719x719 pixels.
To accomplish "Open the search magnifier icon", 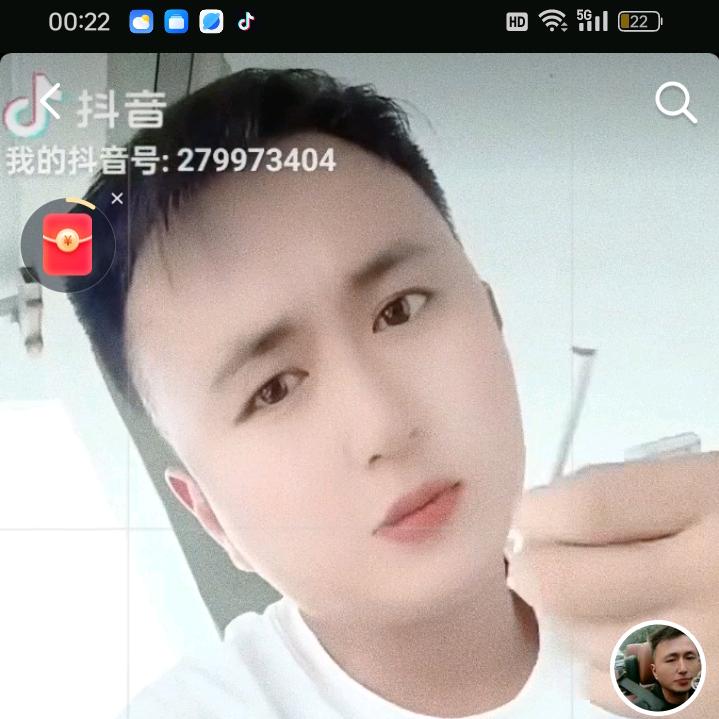I will pos(676,103).
